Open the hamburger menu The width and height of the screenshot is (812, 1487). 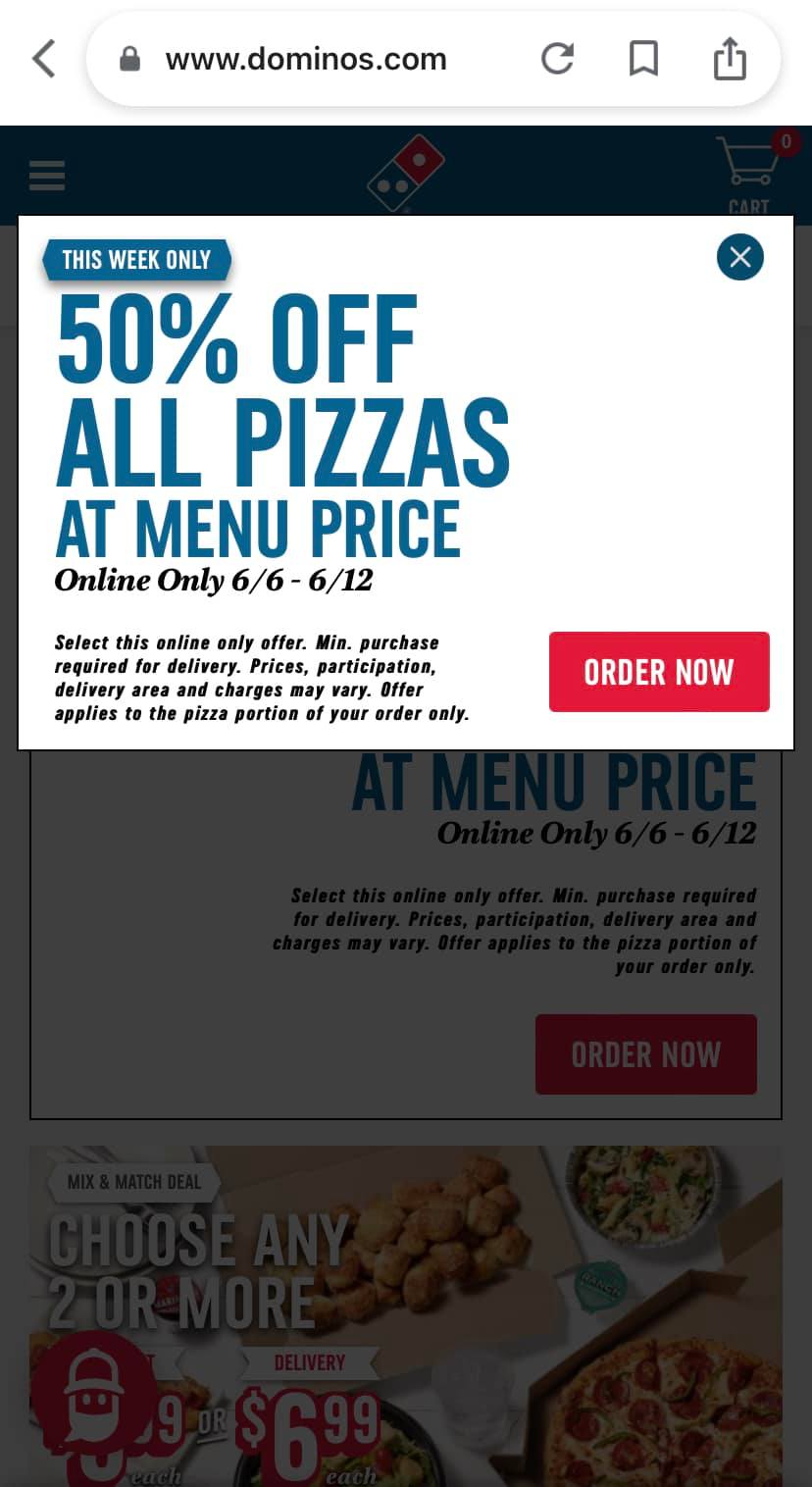tap(47, 177)
